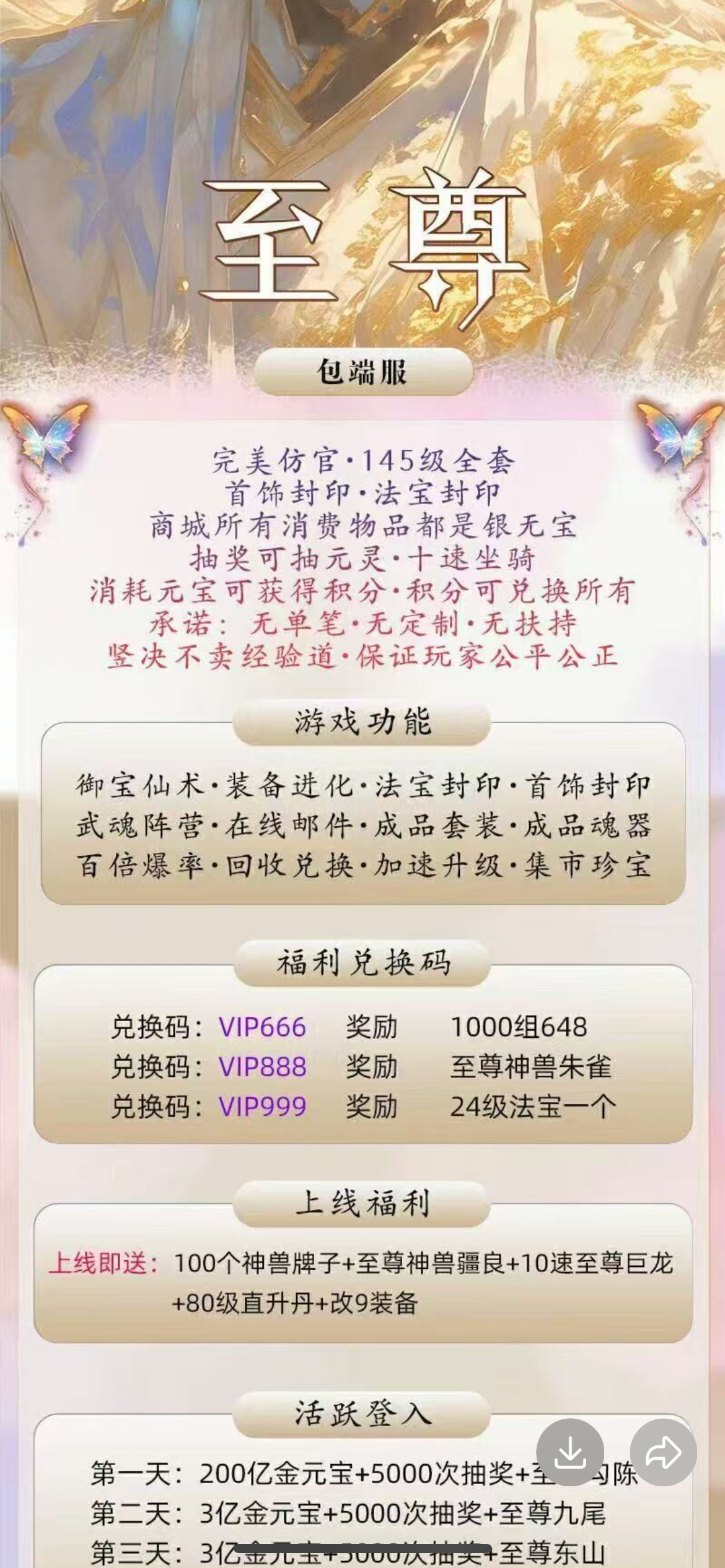
Task: Download the poster image
Action: pyautogui.click(x=570, y=1452)
